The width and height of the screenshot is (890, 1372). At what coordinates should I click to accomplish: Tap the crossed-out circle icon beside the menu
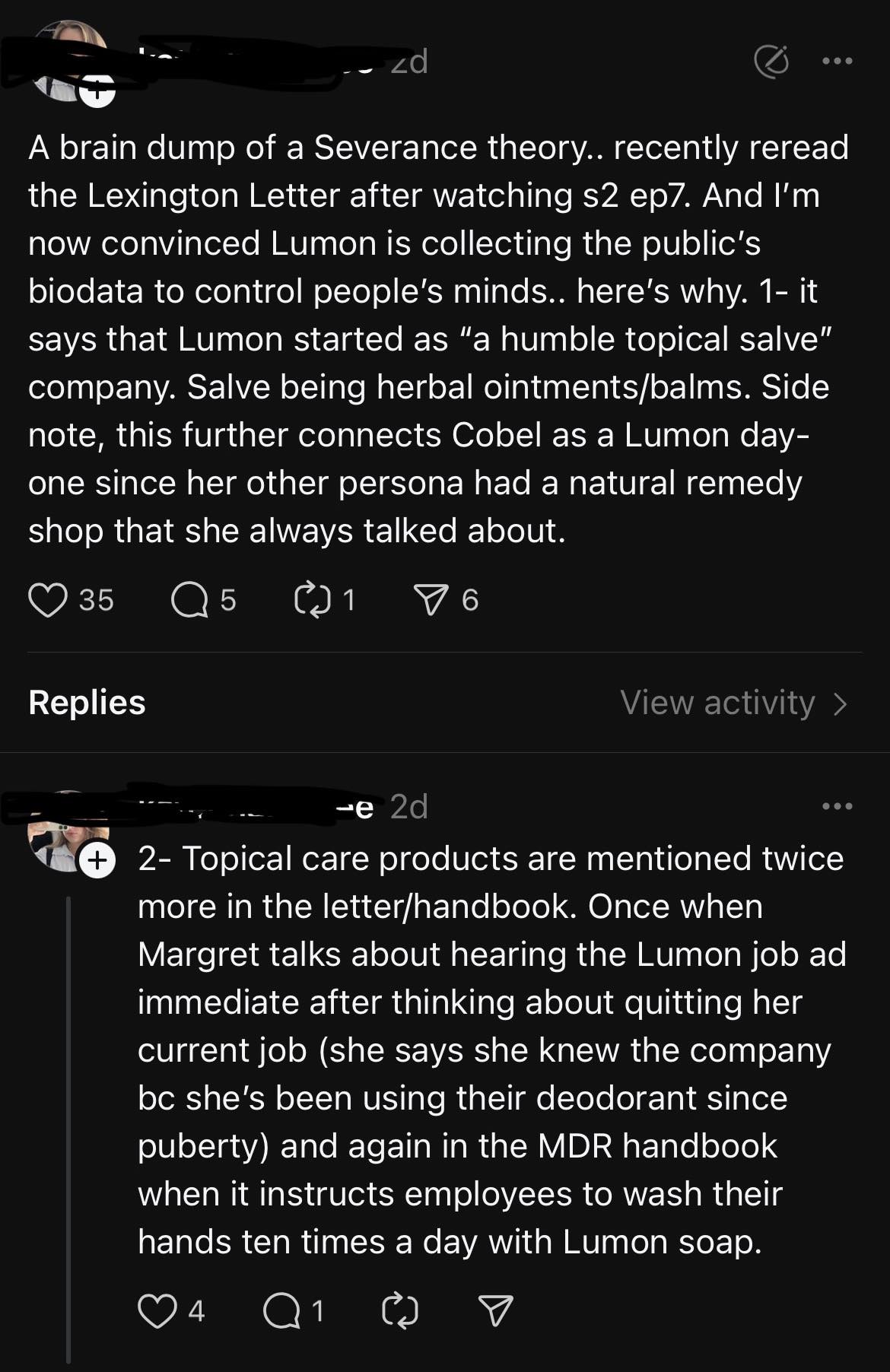771,62
